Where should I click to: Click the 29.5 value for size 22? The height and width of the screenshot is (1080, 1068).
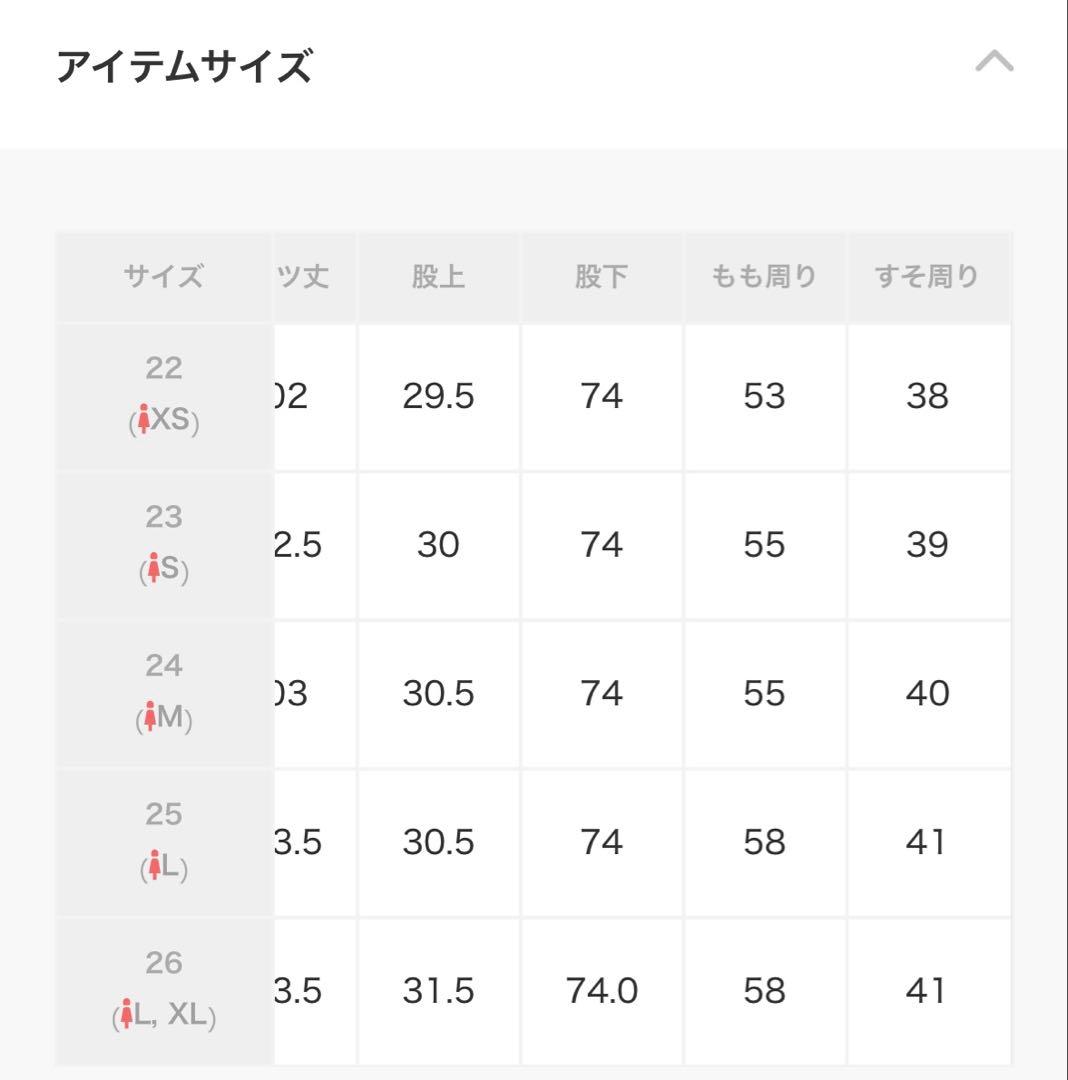tap(437, 396)
